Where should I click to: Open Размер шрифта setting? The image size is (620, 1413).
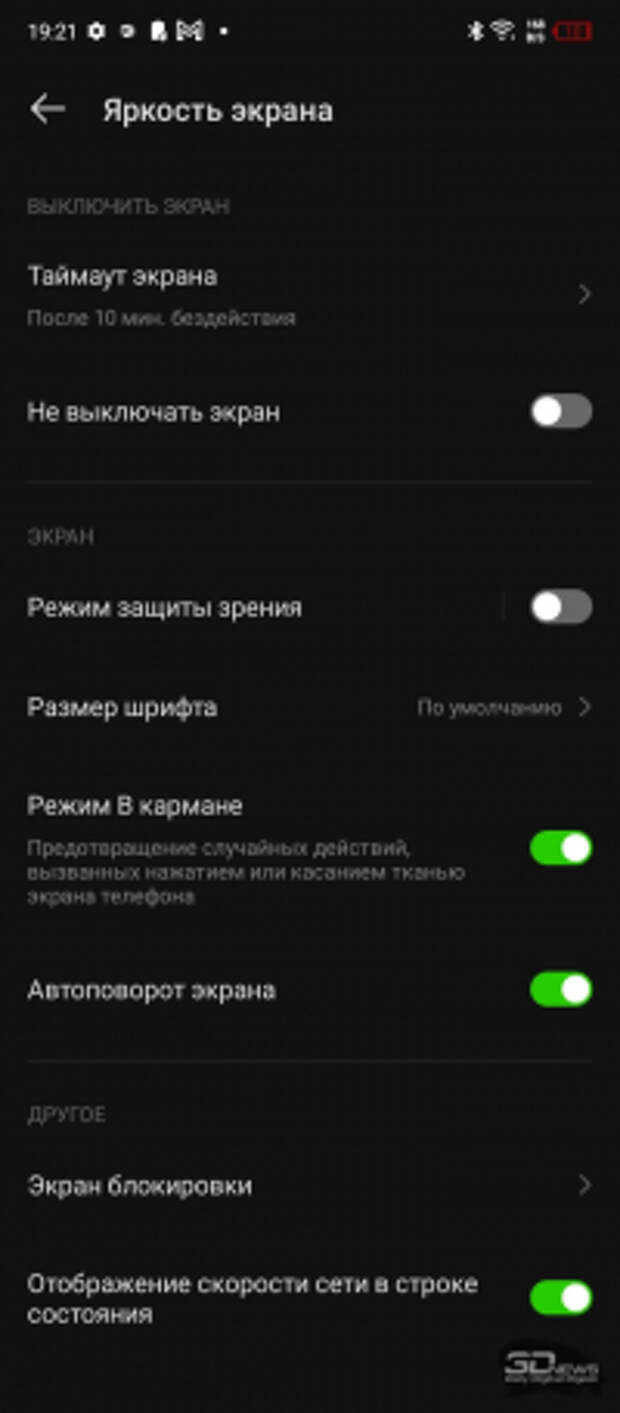(x=310, y=708)
